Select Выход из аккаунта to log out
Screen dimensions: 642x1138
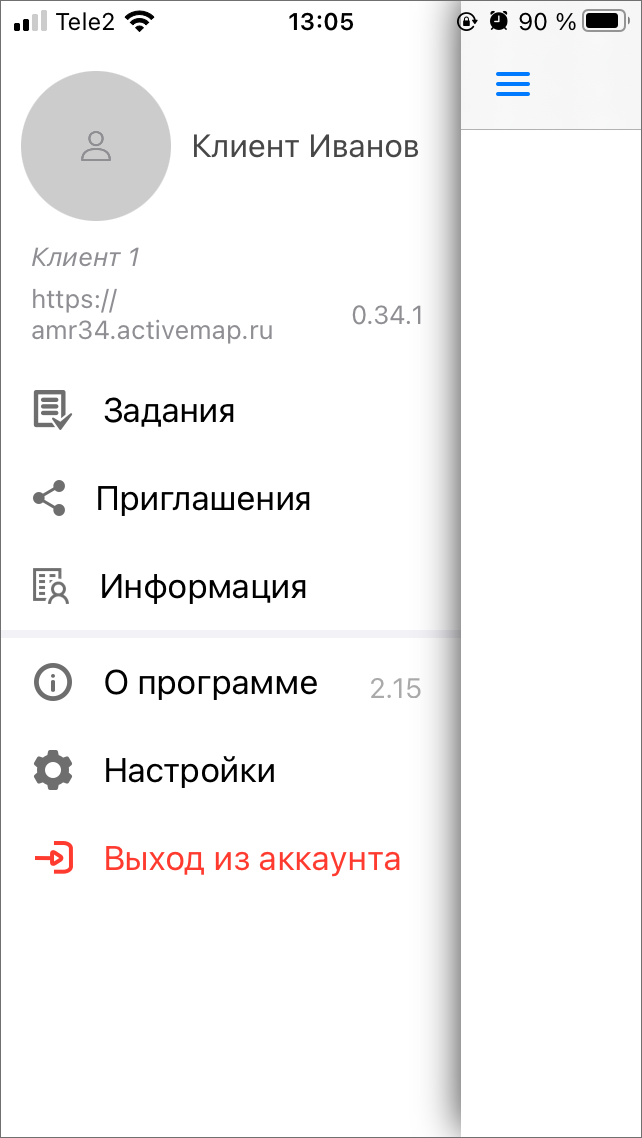click(230, 859)
